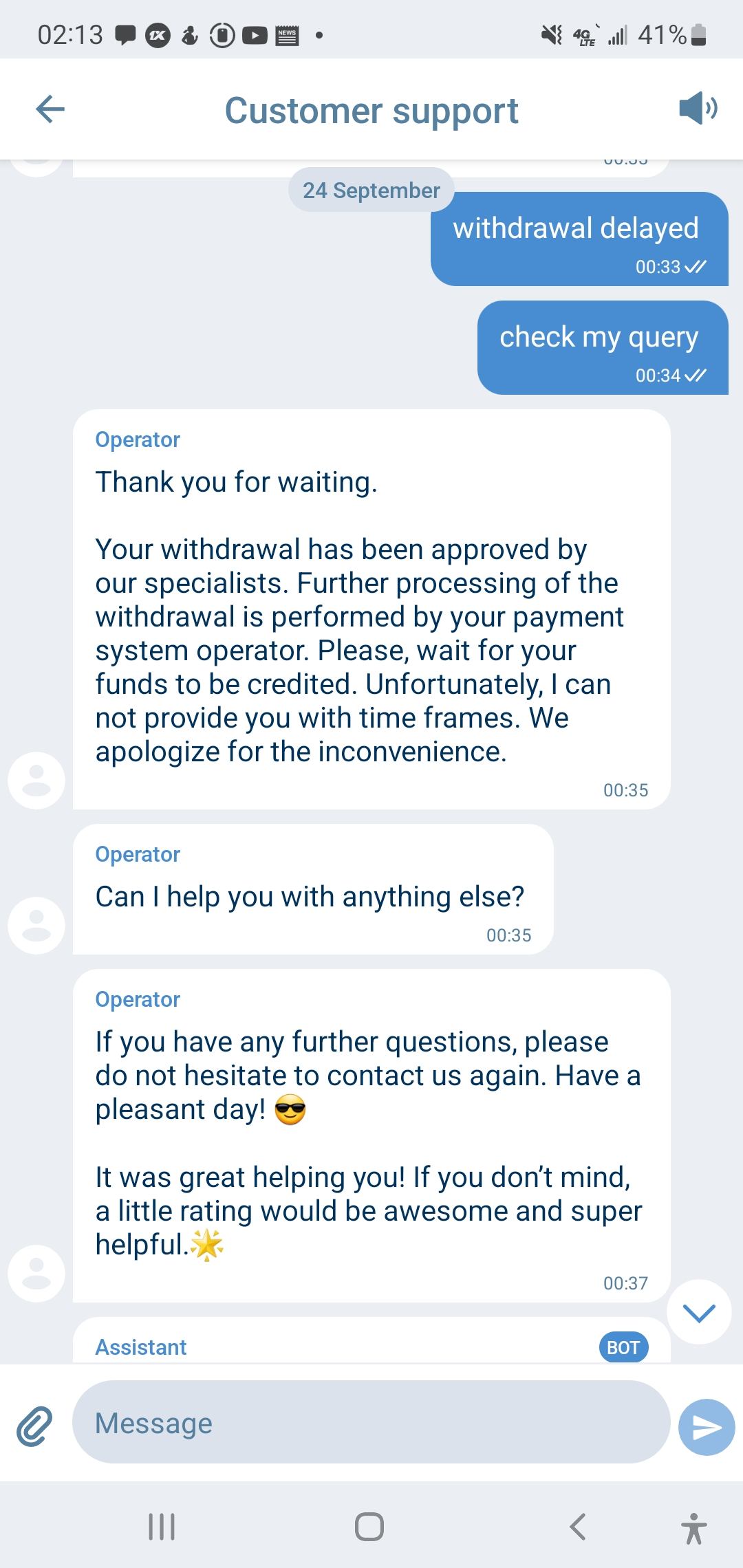Jump to latest messages with down chevron
The width and height of the screenshot is (743, 1568).
tap(699, 1312)
